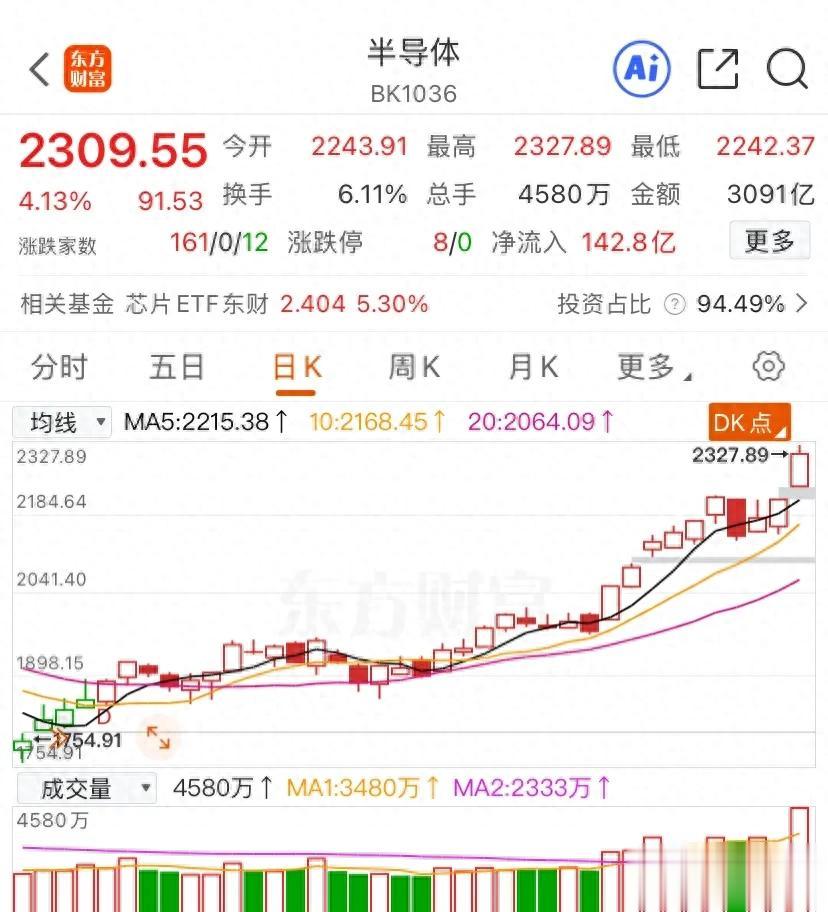
Task: Switch to the 五日 chart tab
Action: 177,367
